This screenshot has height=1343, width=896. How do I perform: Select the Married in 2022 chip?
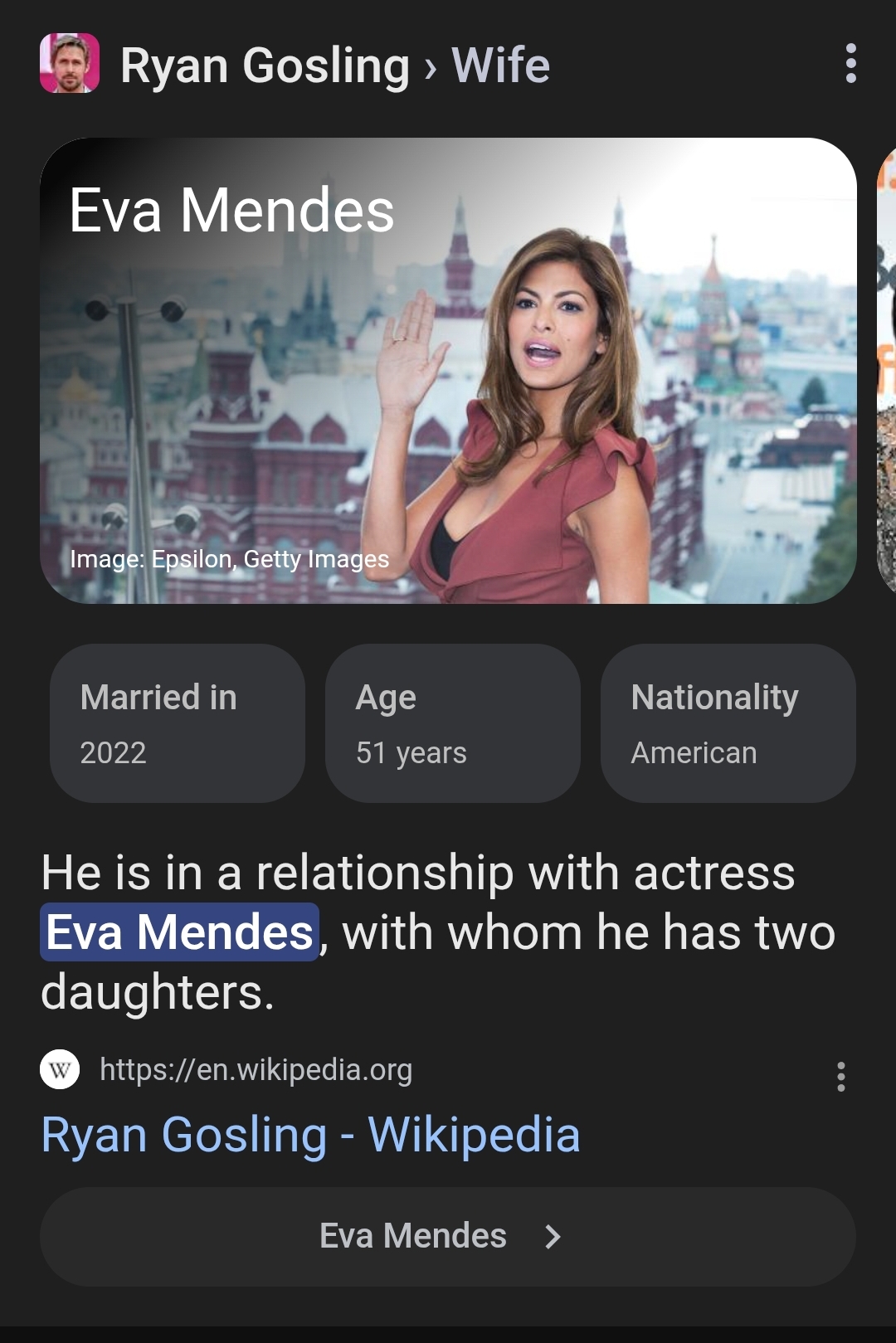click(x=178, y=723)
